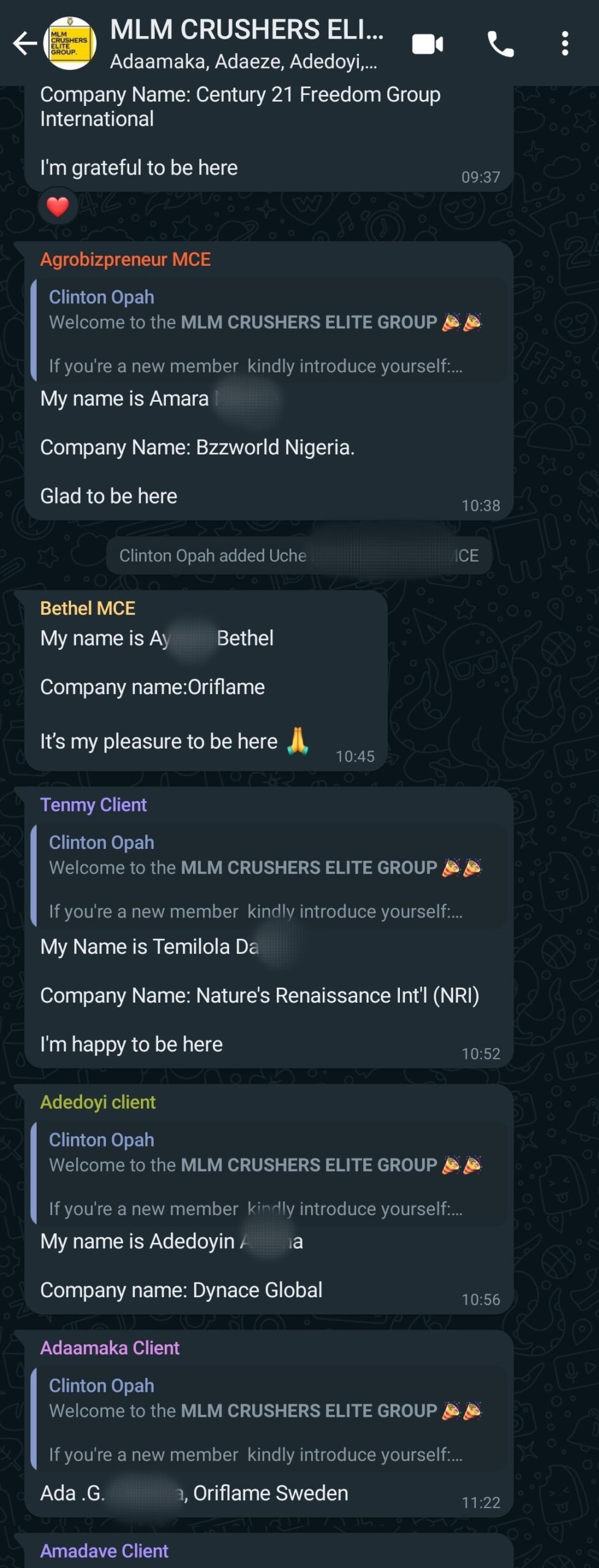Open sender name Adaamaka Client

coord(110,1347)
